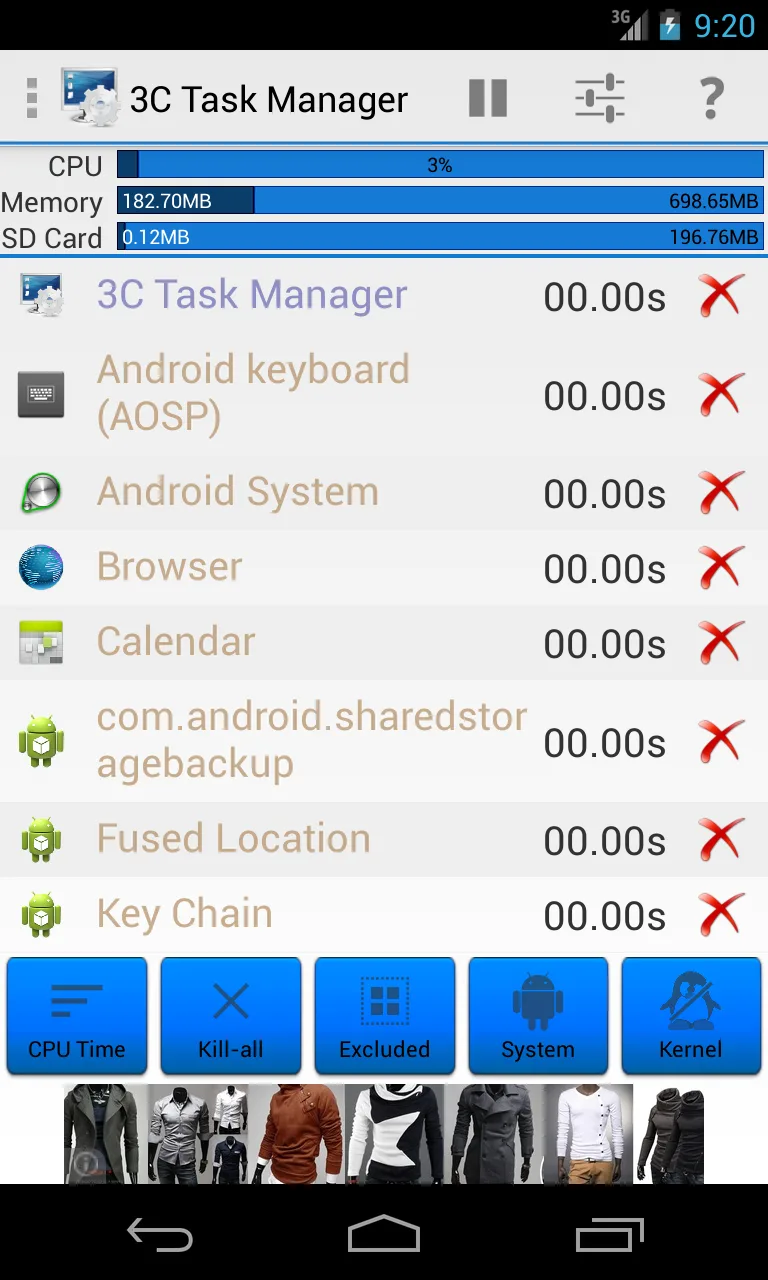Select the Fused Location android icon

click(40, 839)
